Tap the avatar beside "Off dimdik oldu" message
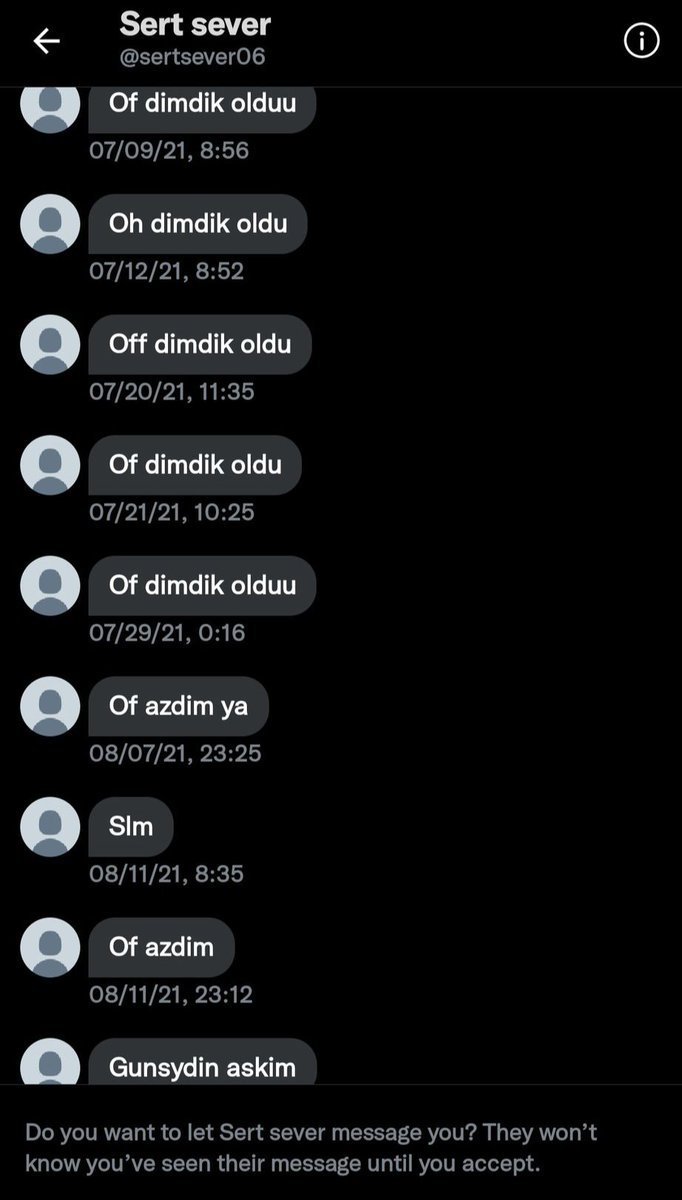This screenshot has height=1200, width=682. 50,344
